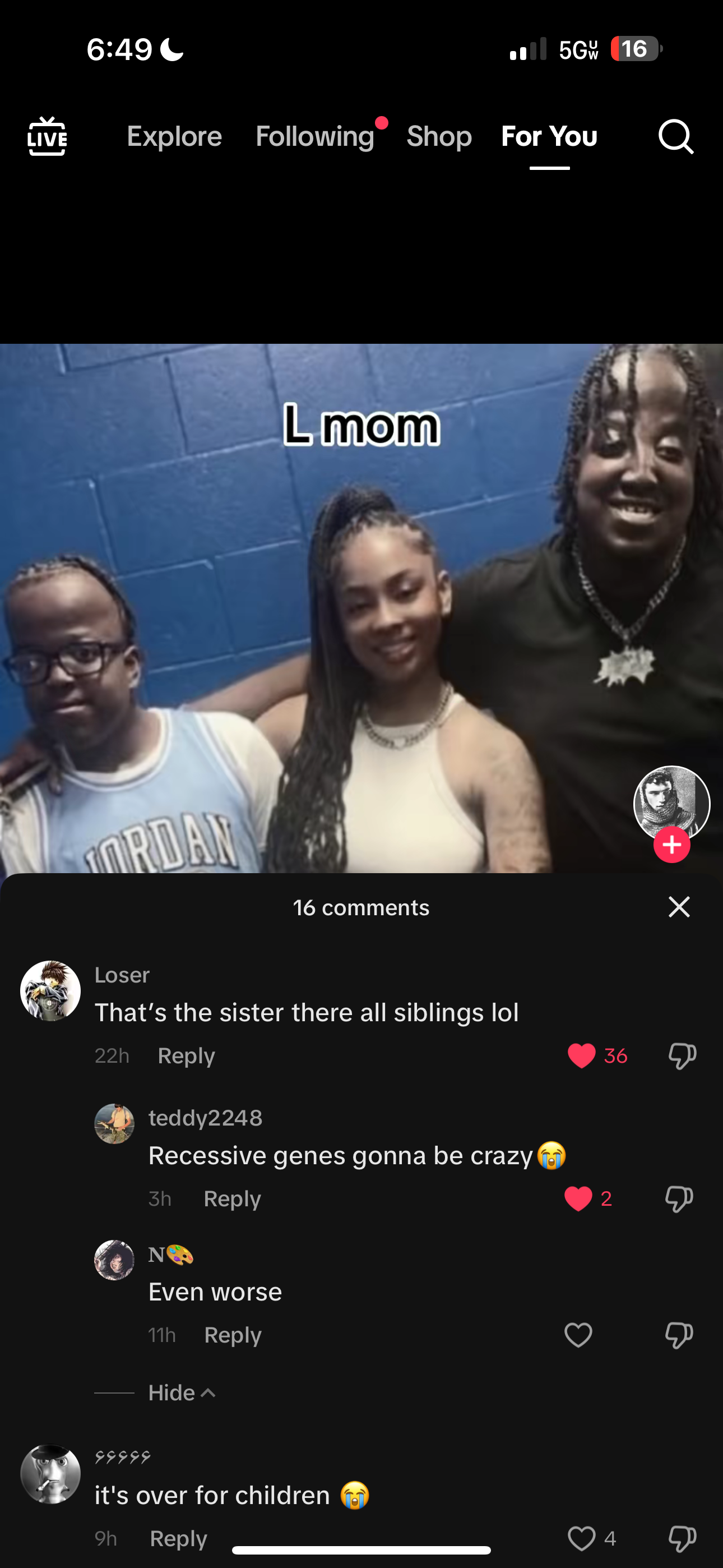Open the Shop tab
The width and height of the screenshot is (723, 1568).
click(x=439, y=136)
